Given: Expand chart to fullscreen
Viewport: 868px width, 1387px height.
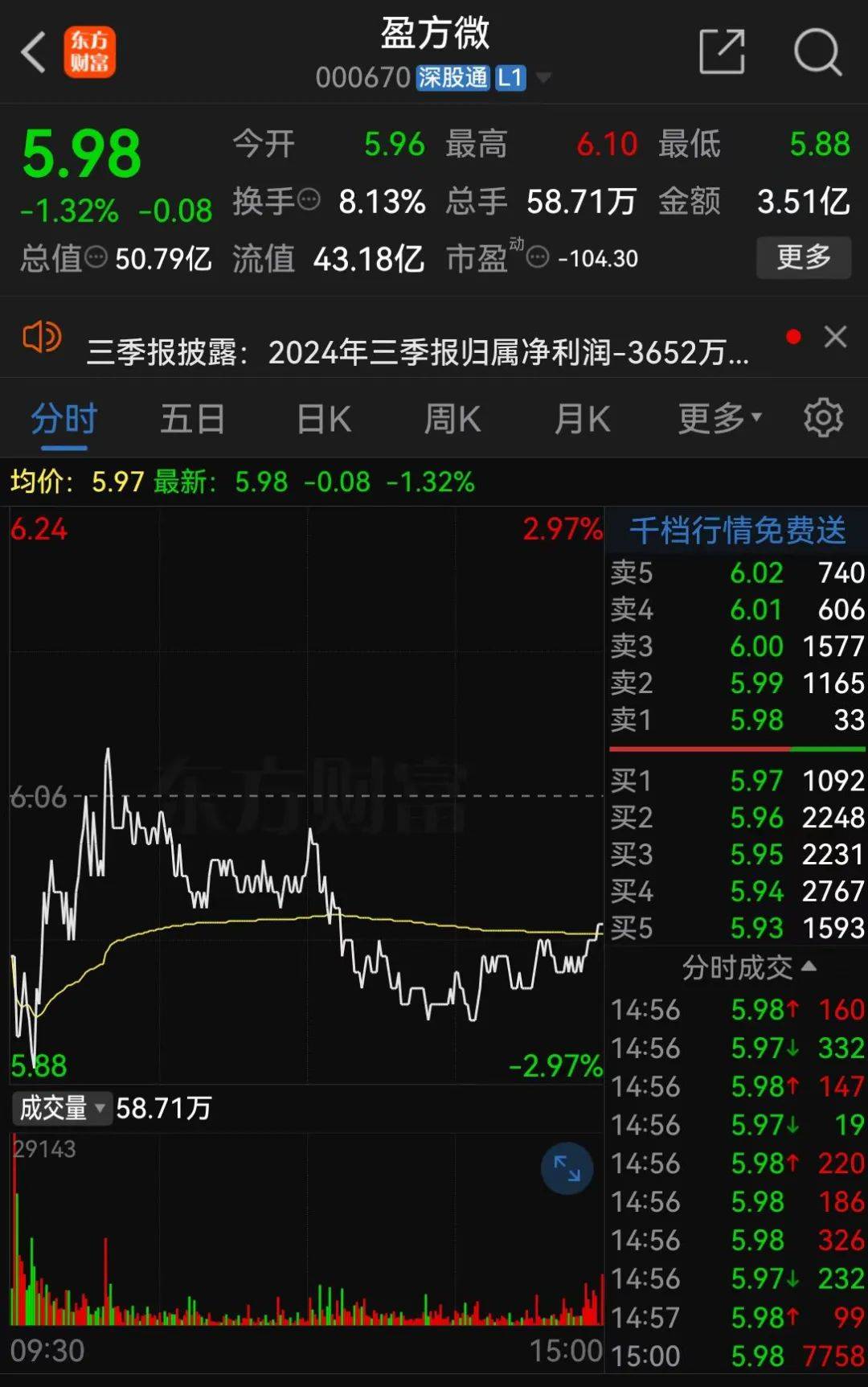Looking at the screenshot, I should [567, 1168].
